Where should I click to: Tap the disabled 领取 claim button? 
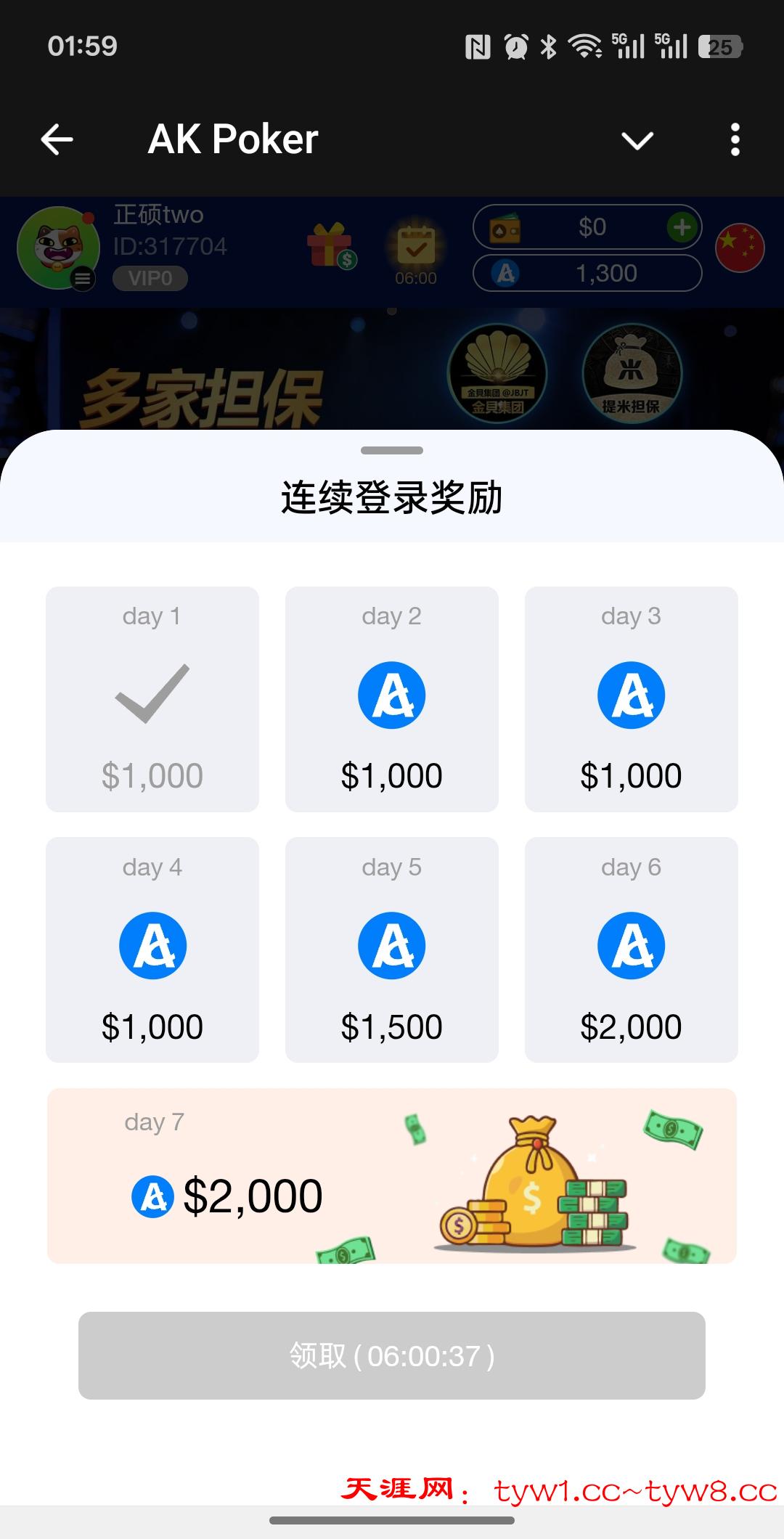coord(392,1355)
